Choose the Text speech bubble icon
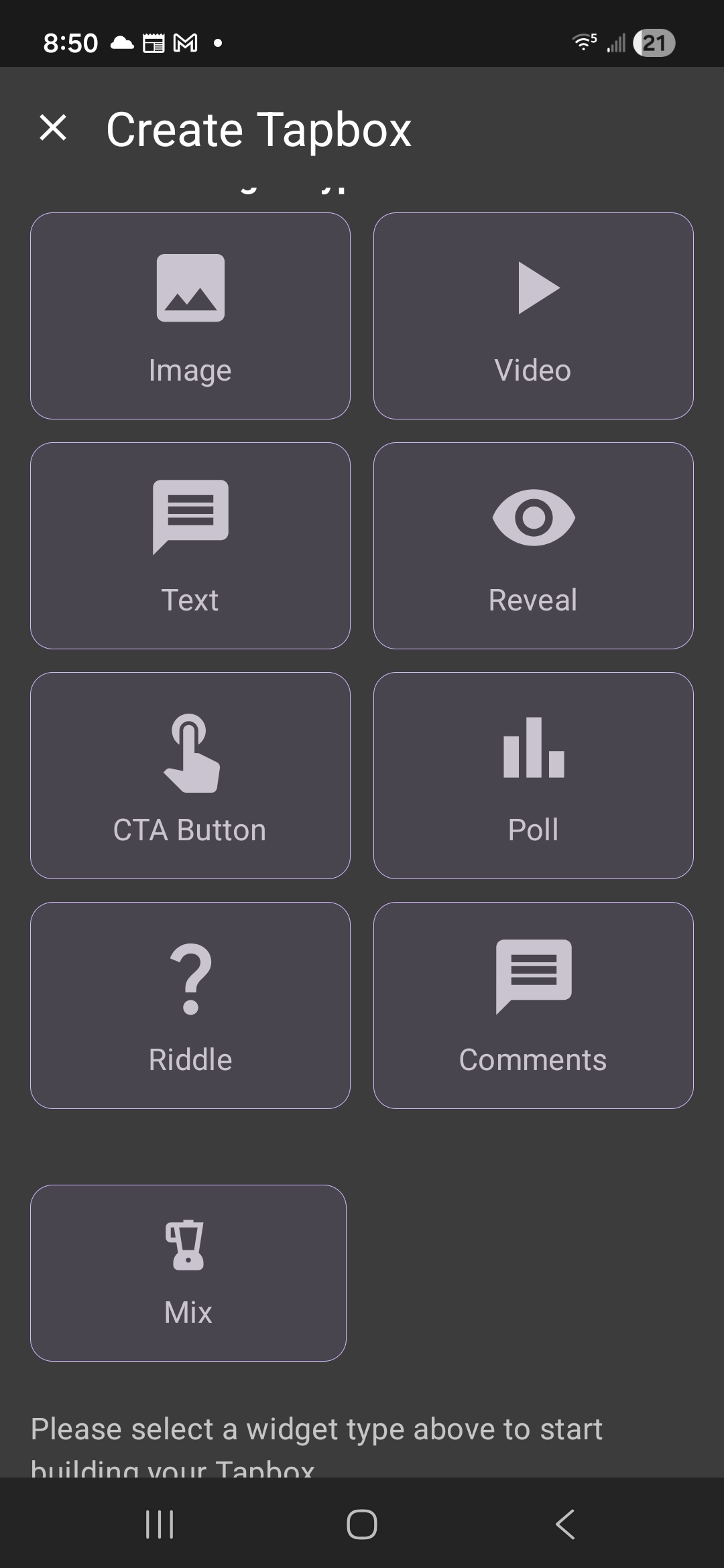The height and width of the screenshot is (1568, 724). (x=190, y=516)
